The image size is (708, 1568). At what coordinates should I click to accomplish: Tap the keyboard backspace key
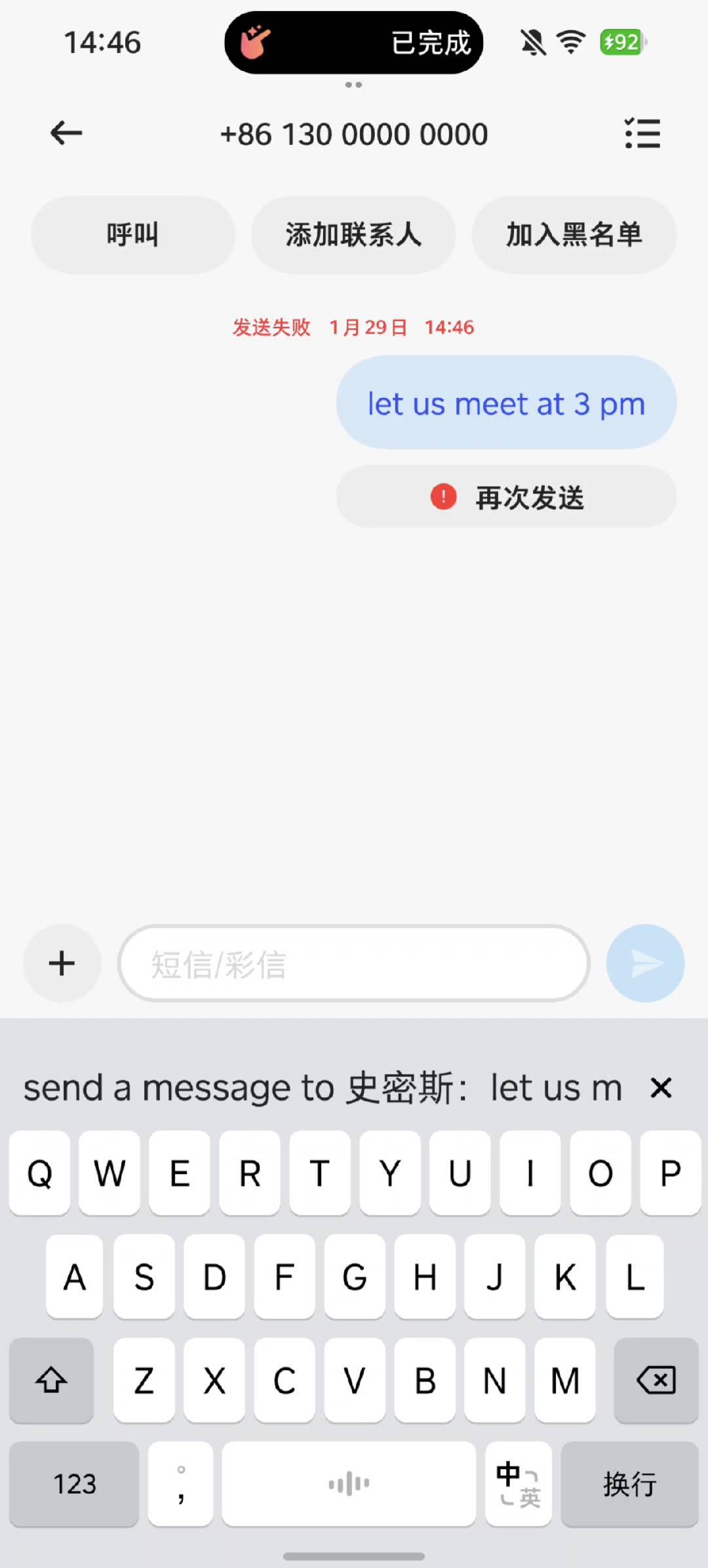(656, 1381)
